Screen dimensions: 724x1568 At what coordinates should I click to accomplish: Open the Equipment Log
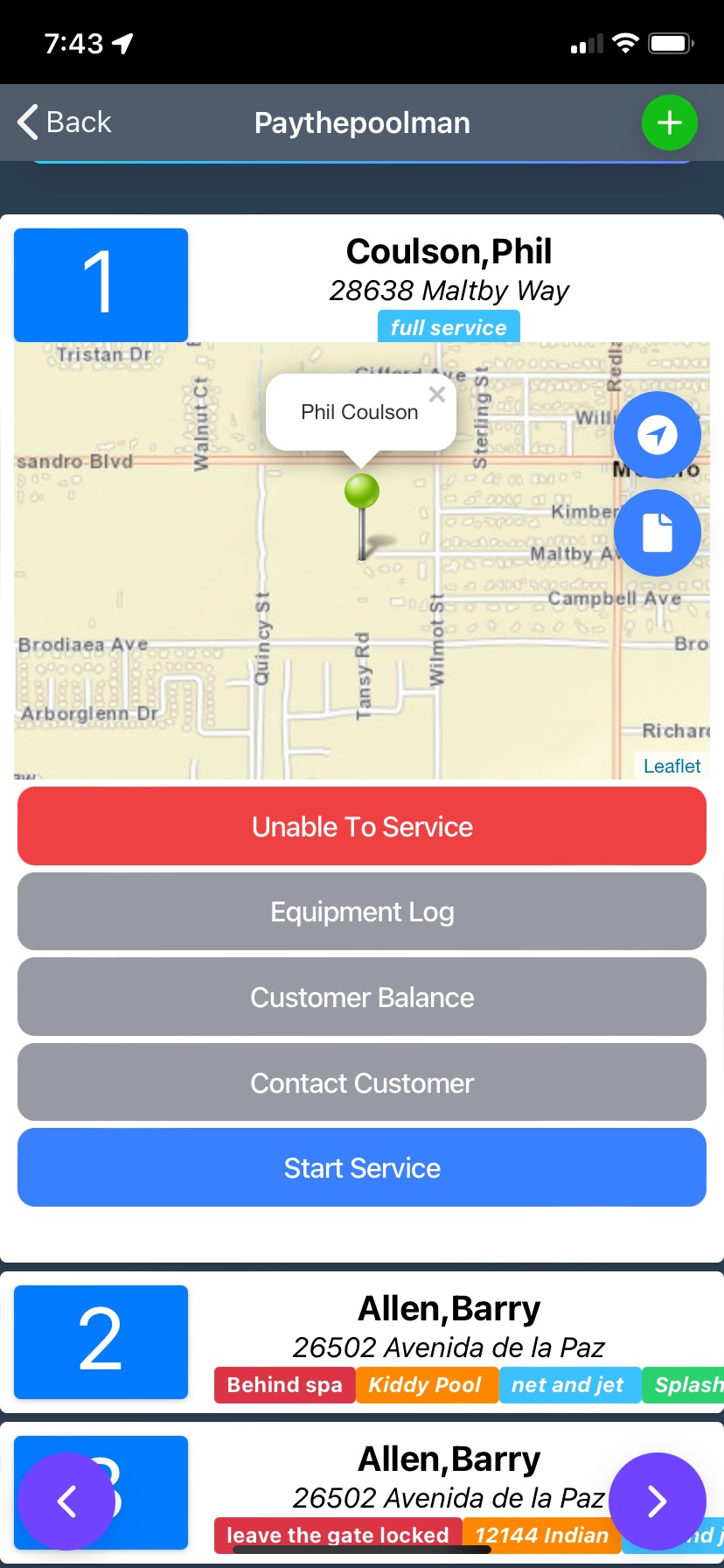pyautogui.click(x=362, y=911)
